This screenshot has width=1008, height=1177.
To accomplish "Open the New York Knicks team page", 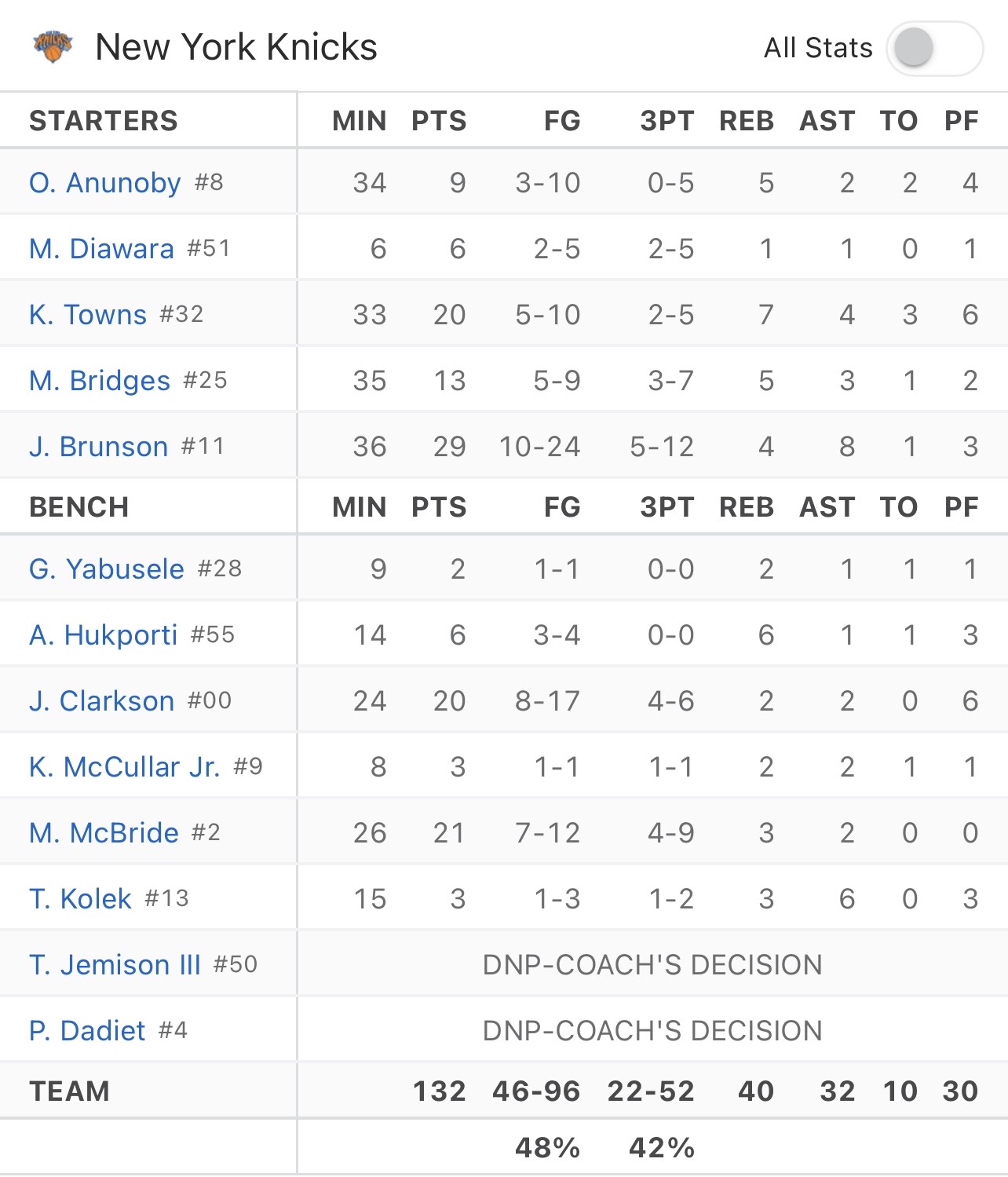I will click(x=236, y=47).
